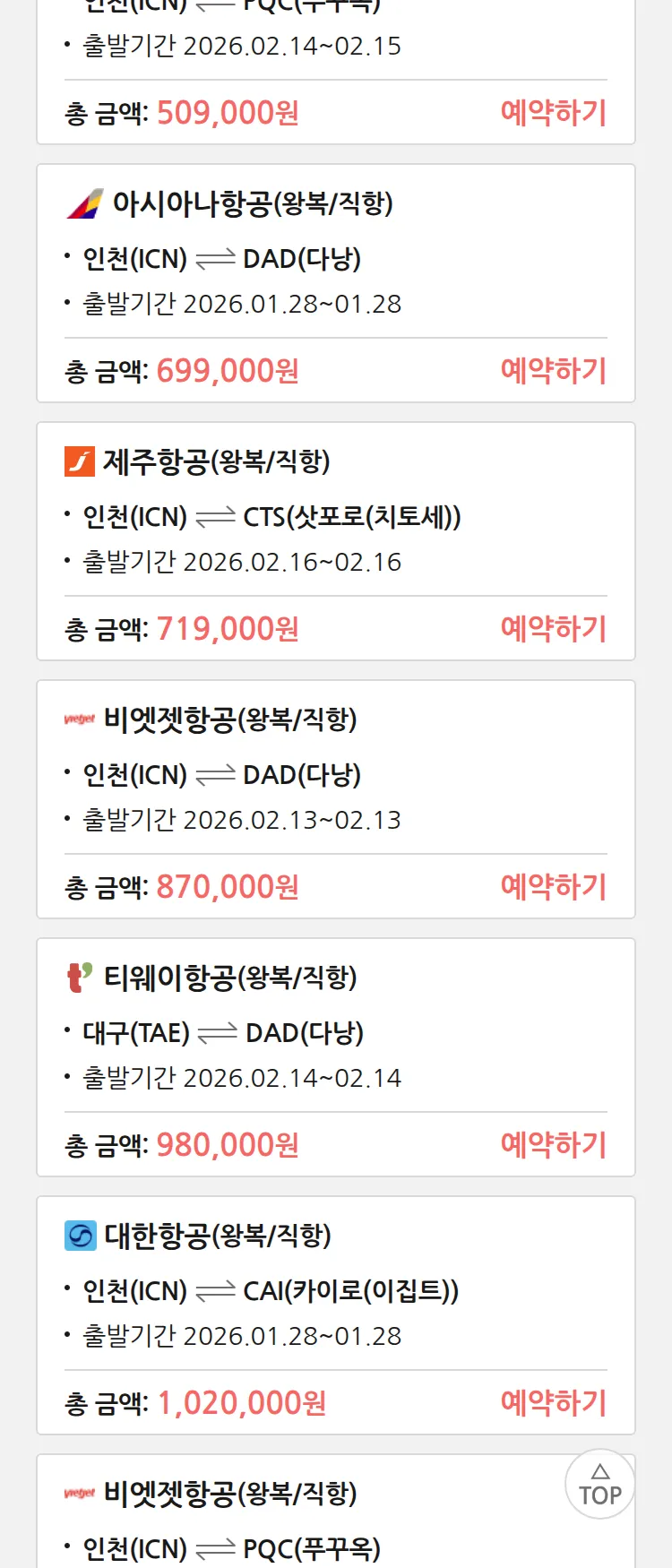The height and width of the screenshot is (1568, 672).
Task: Book the 509,000원 flight deal
Action: click(553, 113)
